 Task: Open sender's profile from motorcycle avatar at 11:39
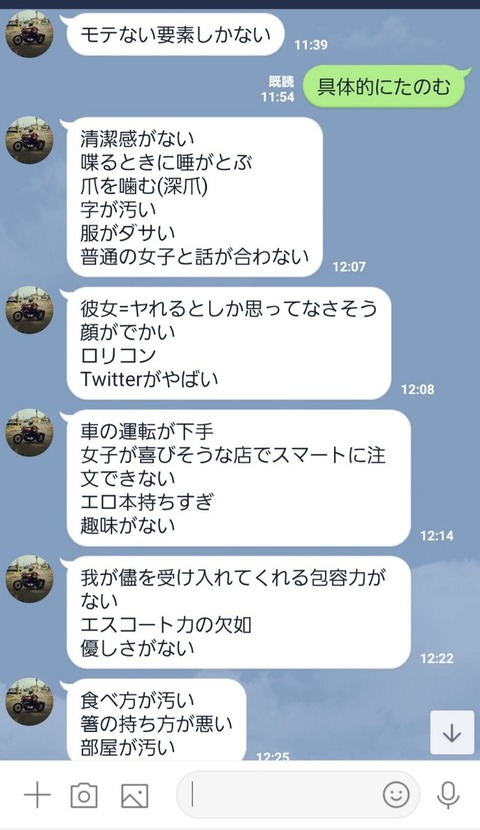pos(29,33)
